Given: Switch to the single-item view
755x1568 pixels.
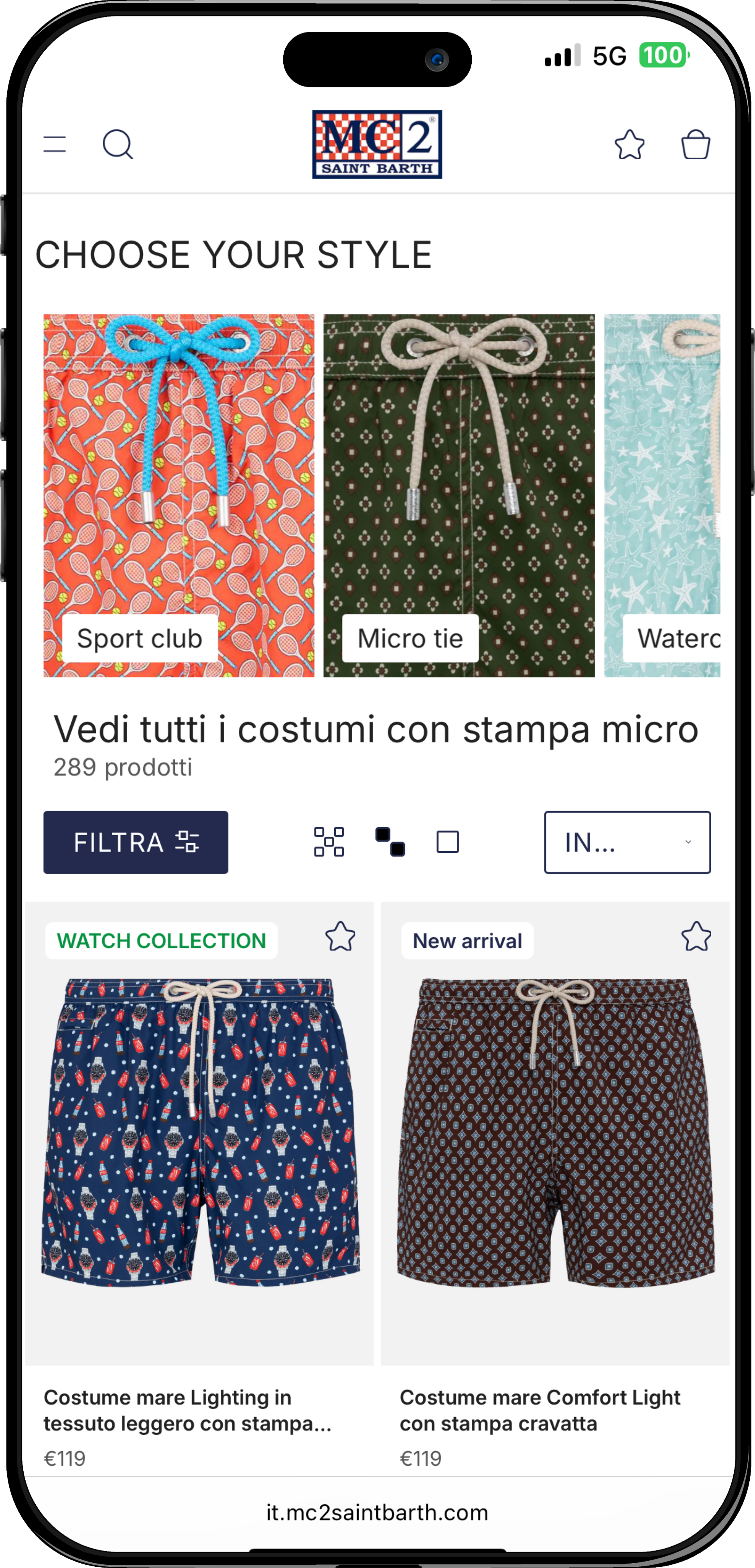Looking at the screenshot, I should (x=448, y=842).
